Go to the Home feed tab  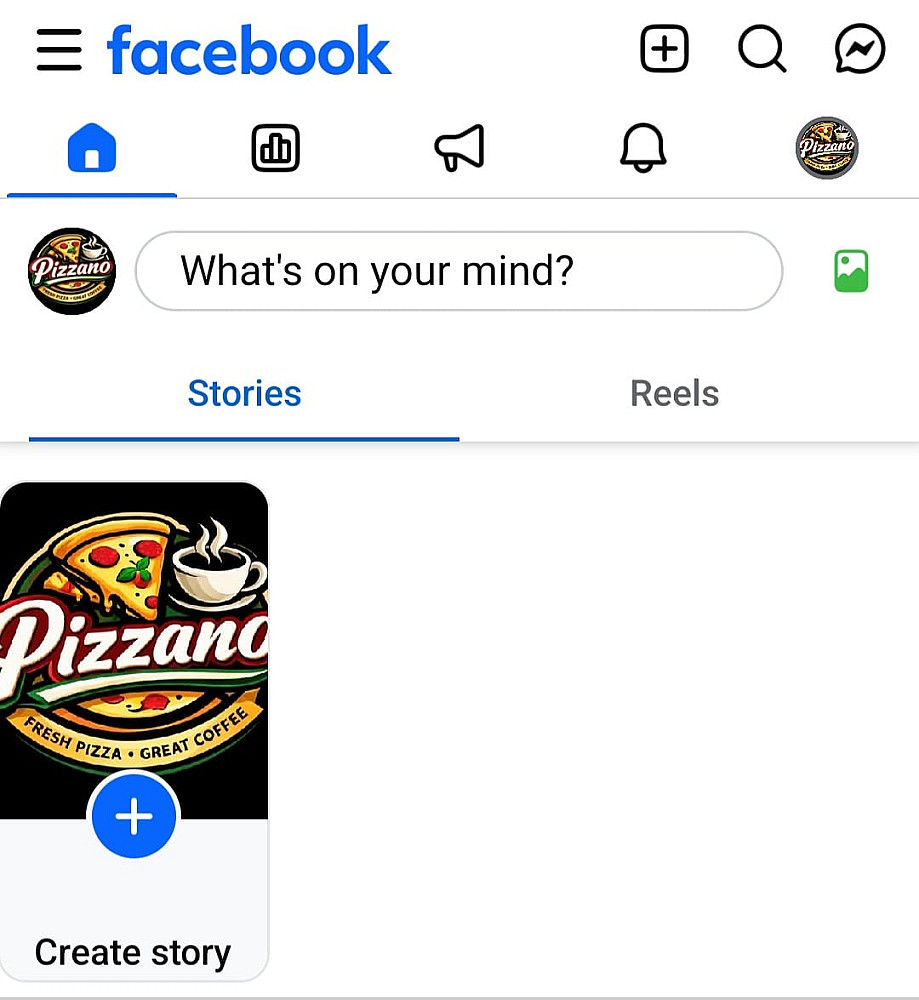(x=92, y=150)
